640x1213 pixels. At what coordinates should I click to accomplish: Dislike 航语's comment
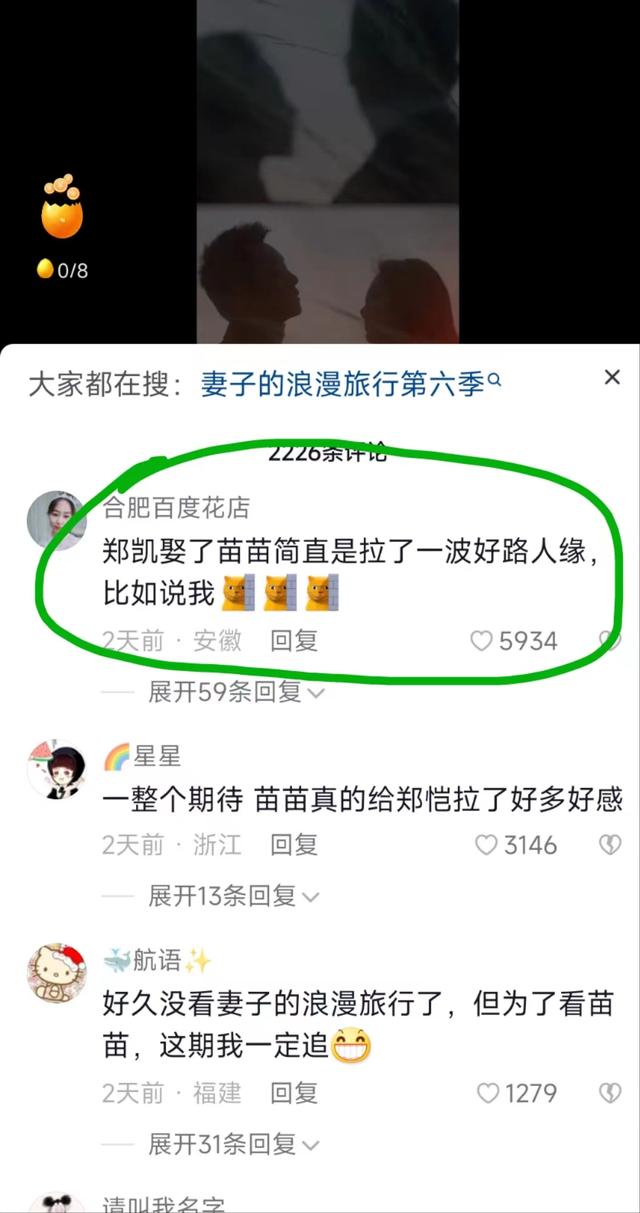609,1093
